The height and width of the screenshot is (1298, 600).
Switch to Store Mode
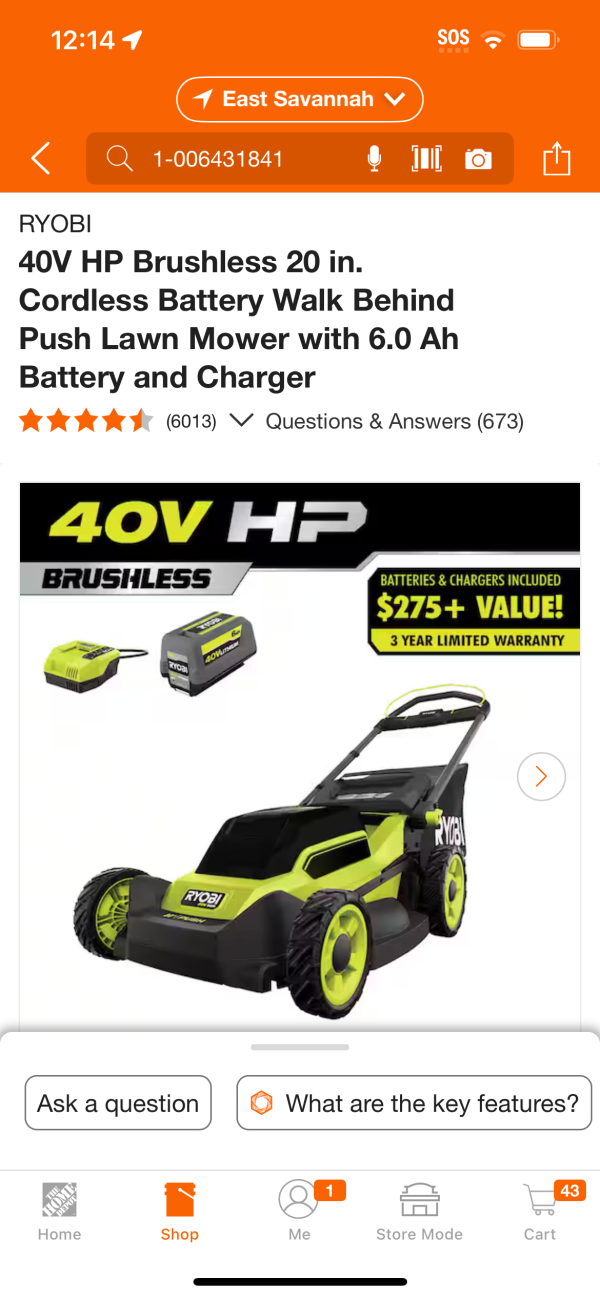point(419,1210)
